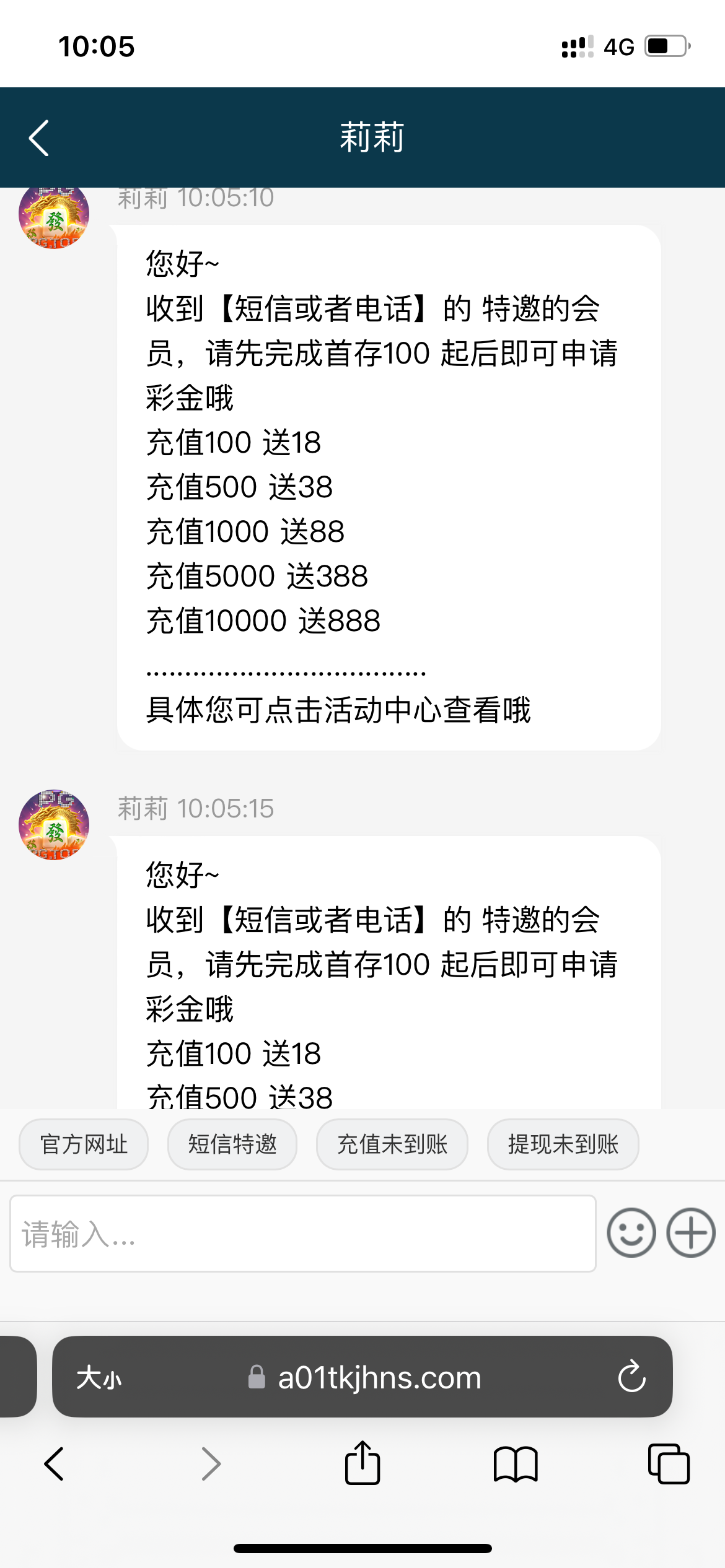The height and width of the screenshot is (1568, 725).
Task: Share this page
Action: coord(362,1463)
